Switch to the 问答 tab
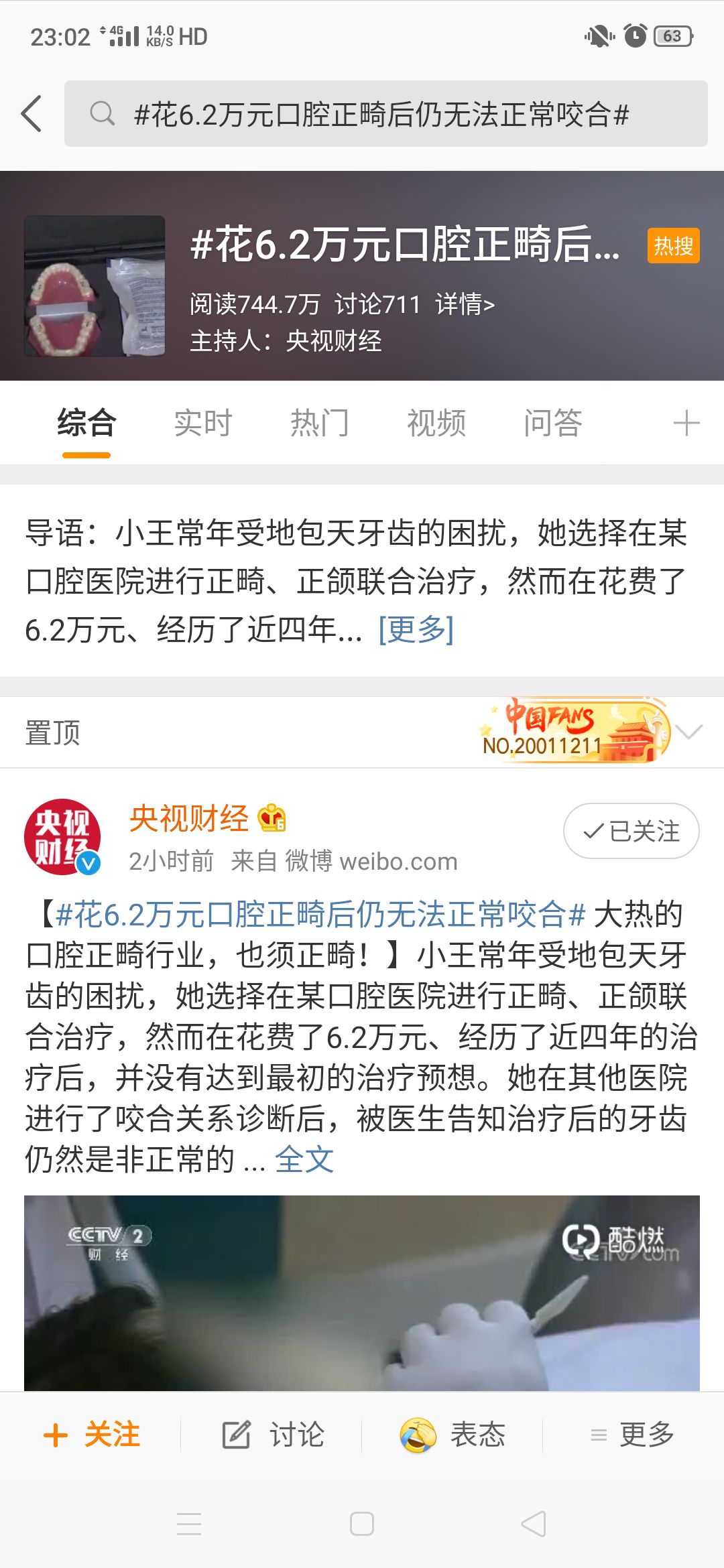The height and width of the screenshot is (1568, 724). click(x=553, y=423)
